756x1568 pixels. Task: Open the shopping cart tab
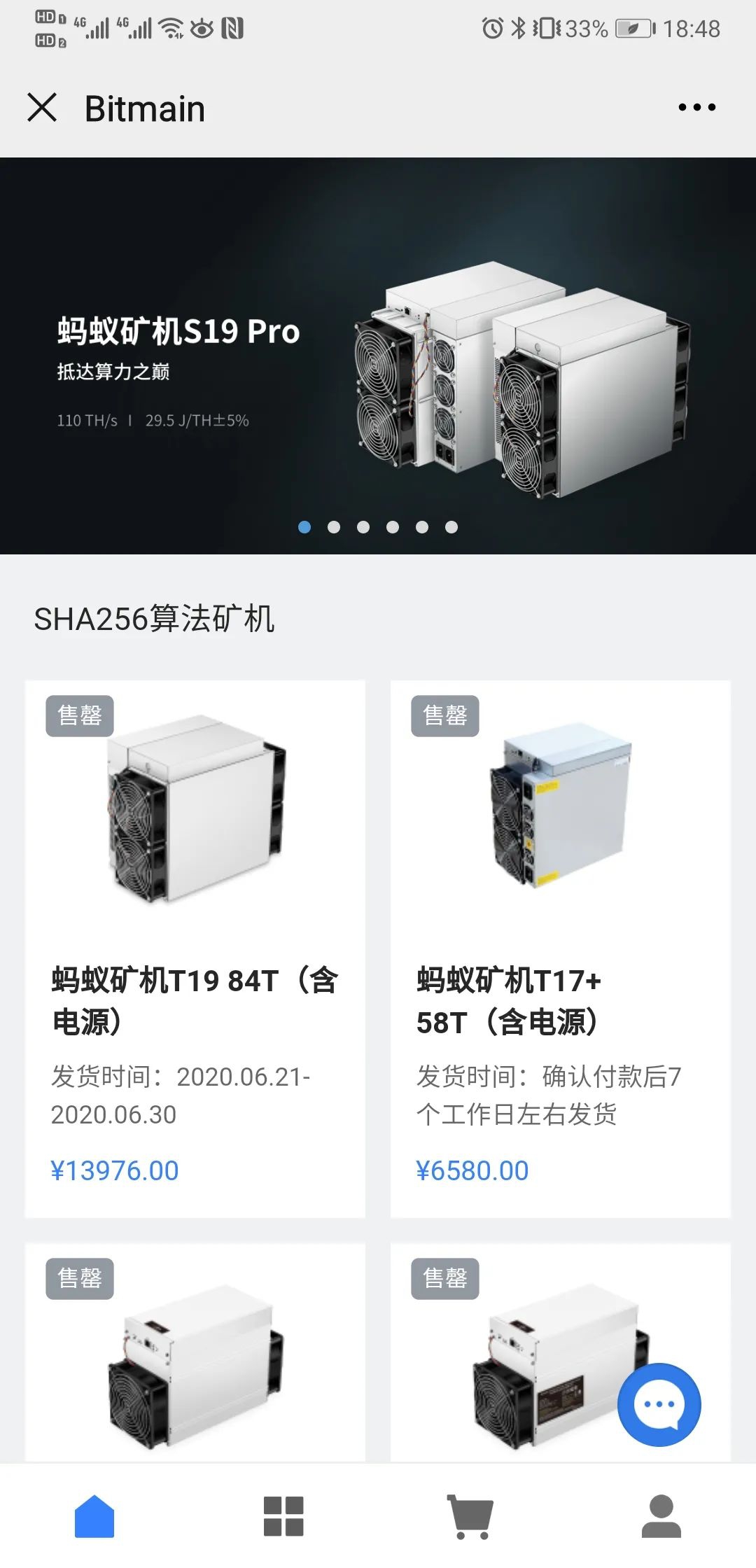pos(470,1516)
